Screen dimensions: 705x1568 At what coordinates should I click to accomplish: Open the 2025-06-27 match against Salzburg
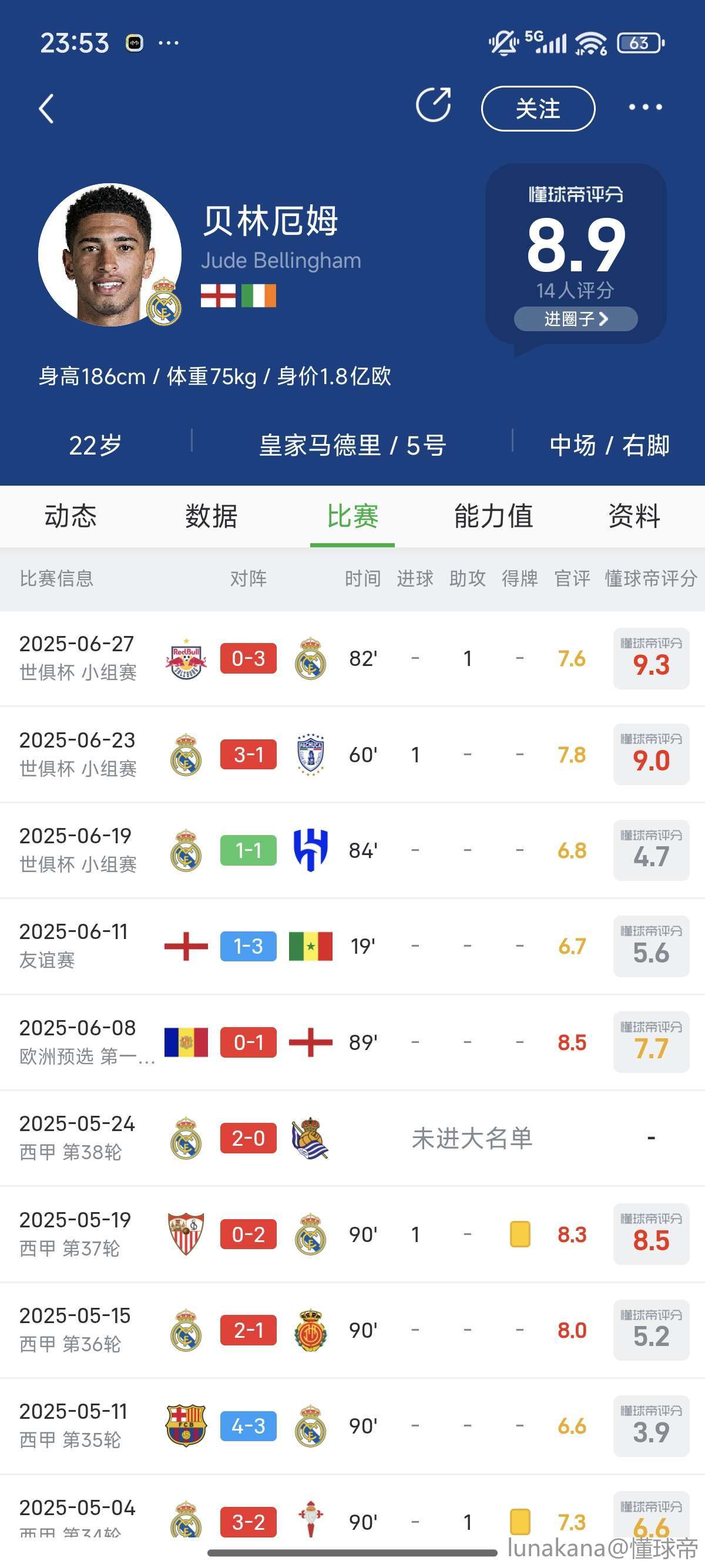coord(352,658)
